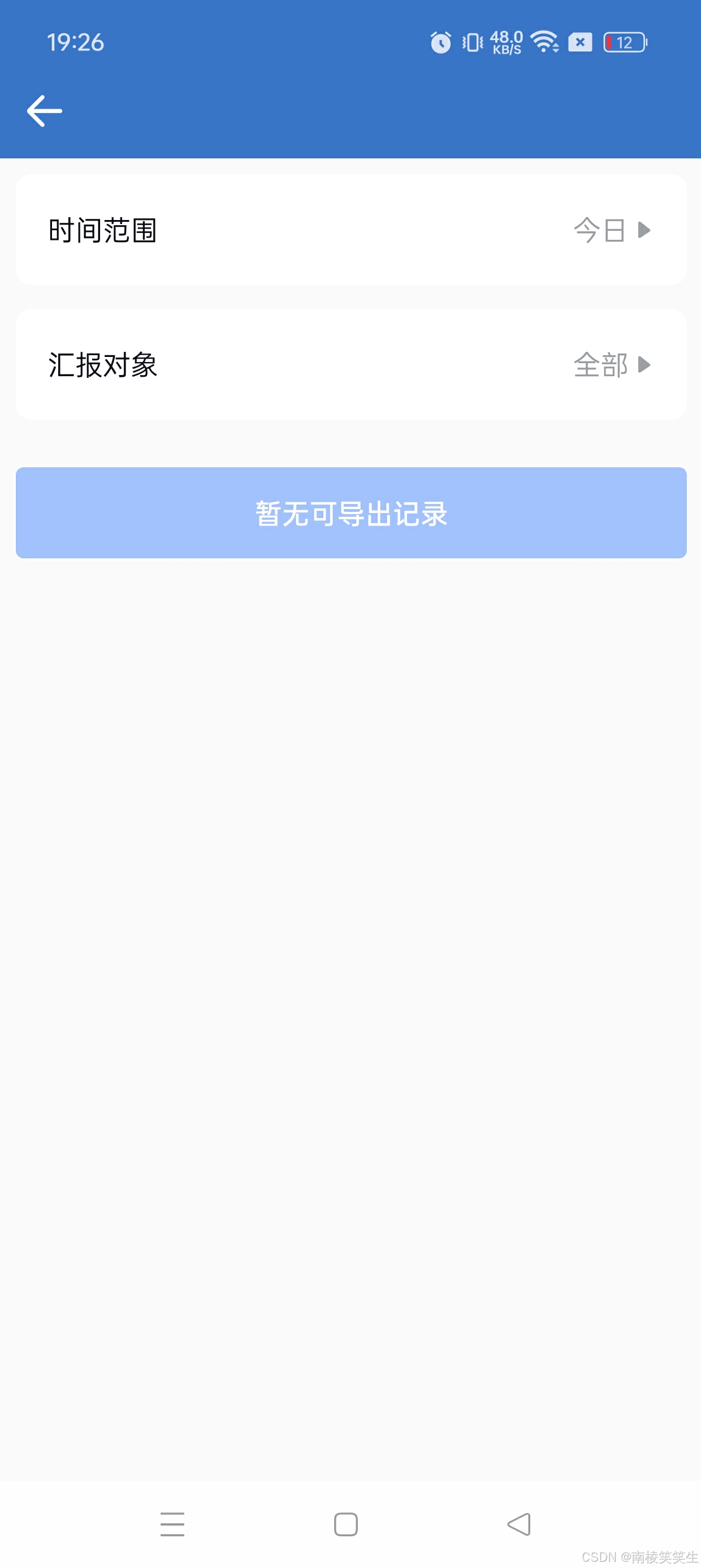Tap the 暂无可导出记录 button

coord(350,512)
